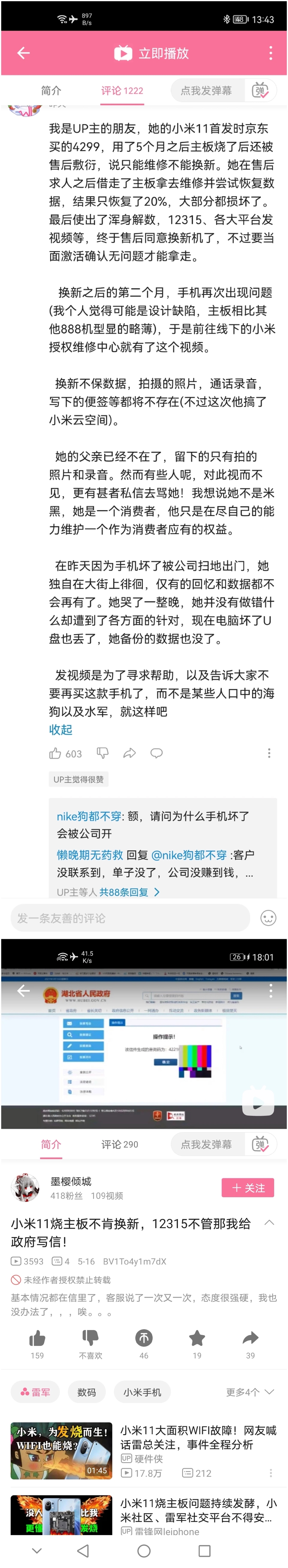This screenshot has width=288, height=1568.
Task: Give coins to the video (46)
Action: (144, 1338)
